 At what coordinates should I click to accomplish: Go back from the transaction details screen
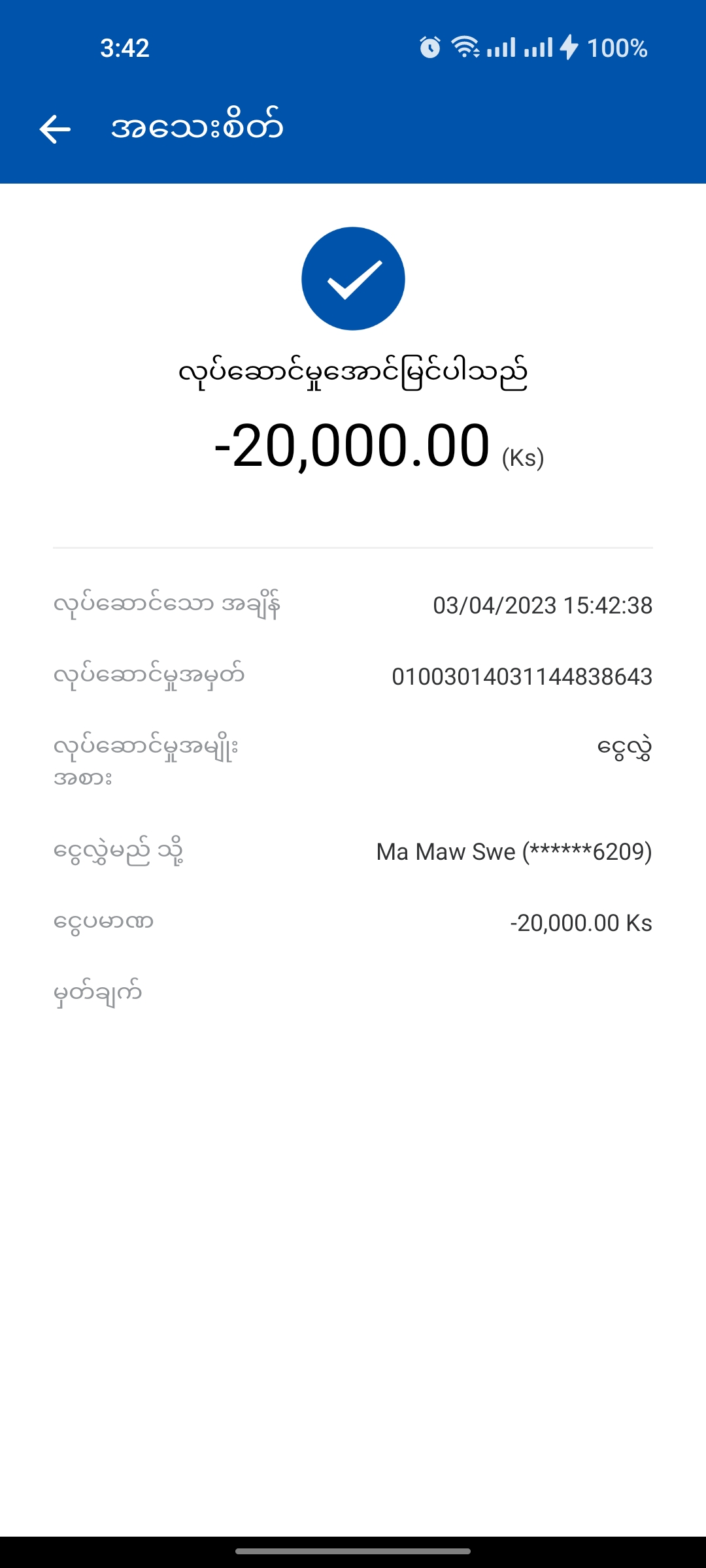coord(55,129)
